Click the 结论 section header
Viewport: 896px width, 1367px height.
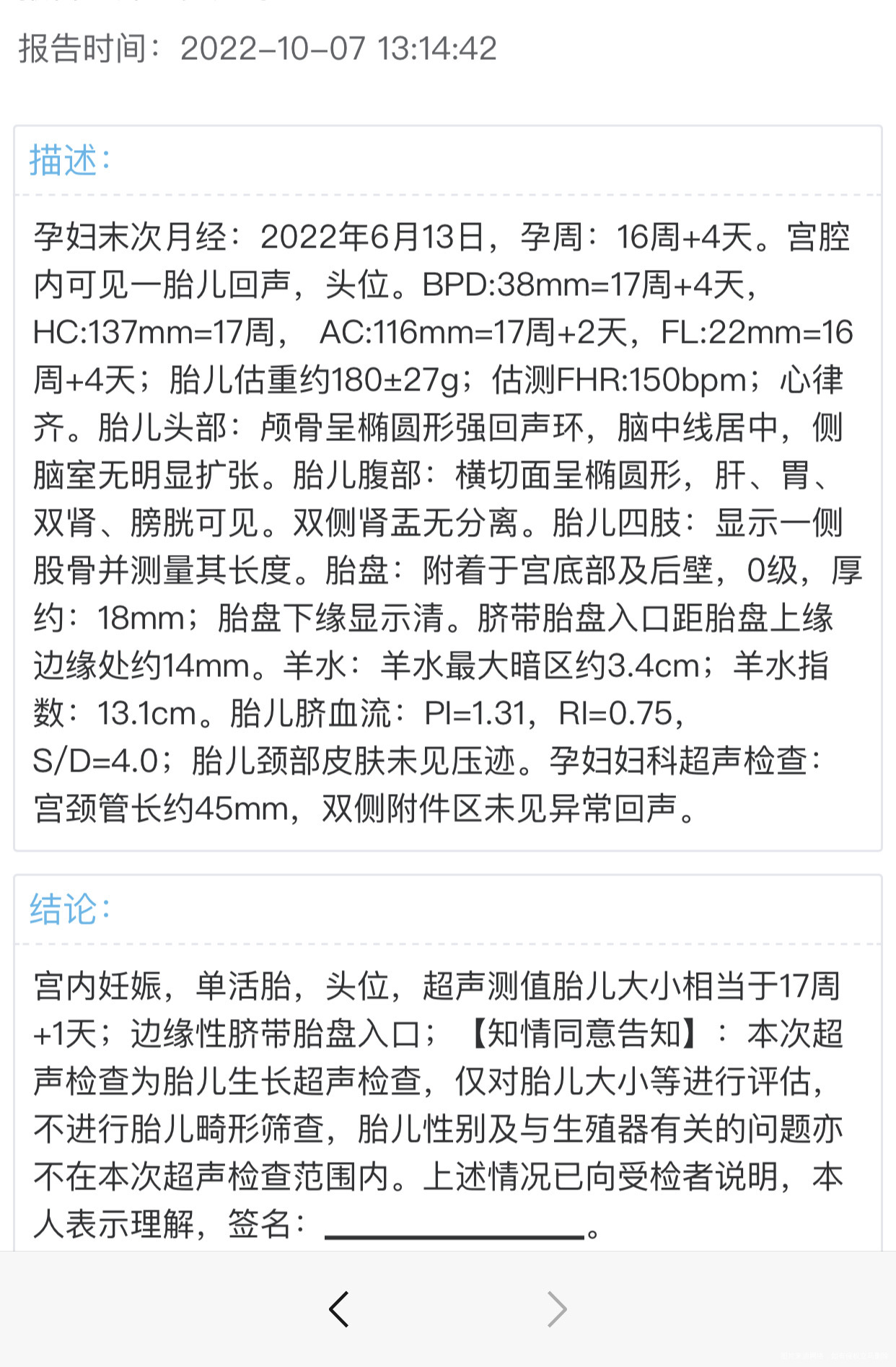tap(65, 911)
